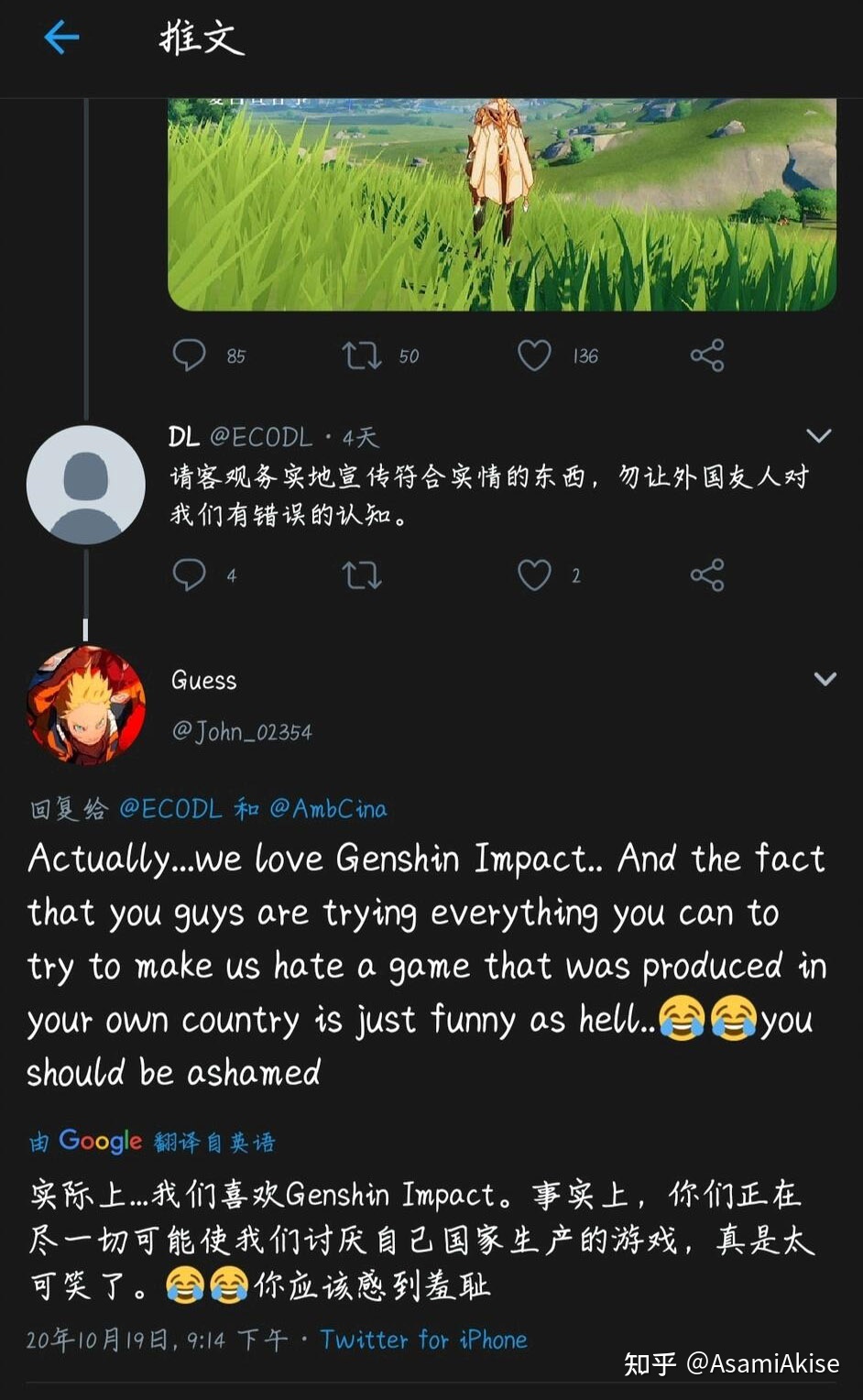Like DL's tweet with 2 likes
863x1400 pixels.
point(534,575)
